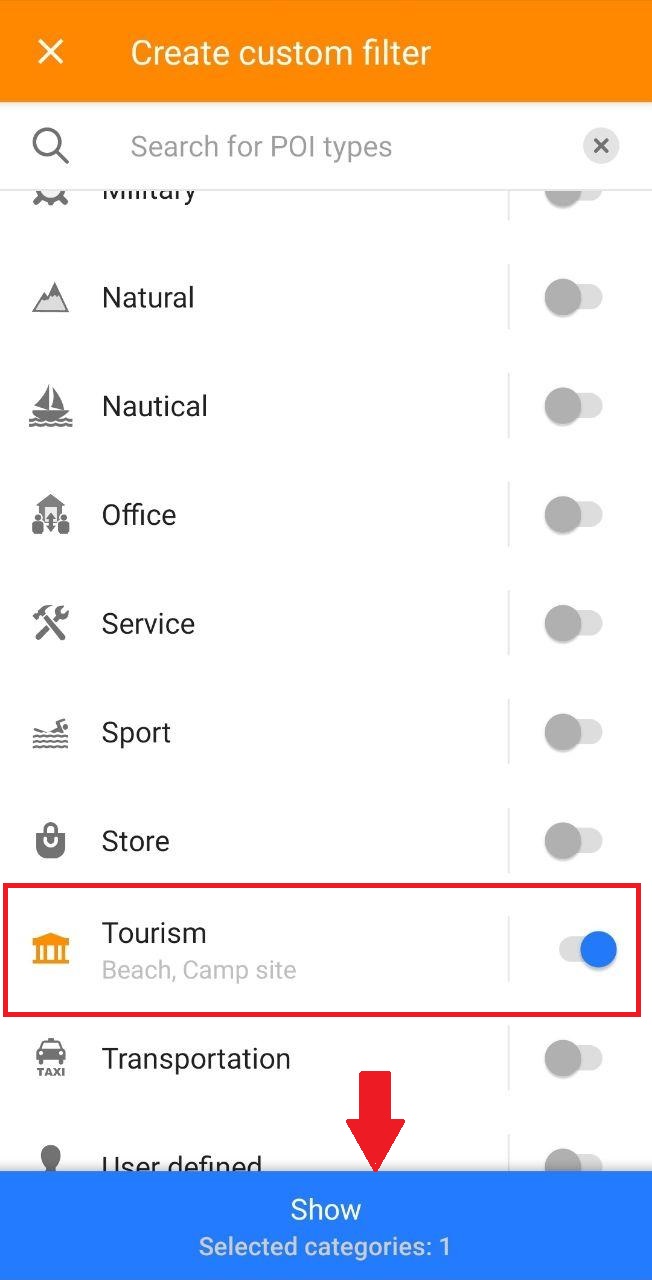Open the Natural category
Image resolution: width=652 pixels, height=1280 pixels.
pyautogui.click(x=250, y=298)
